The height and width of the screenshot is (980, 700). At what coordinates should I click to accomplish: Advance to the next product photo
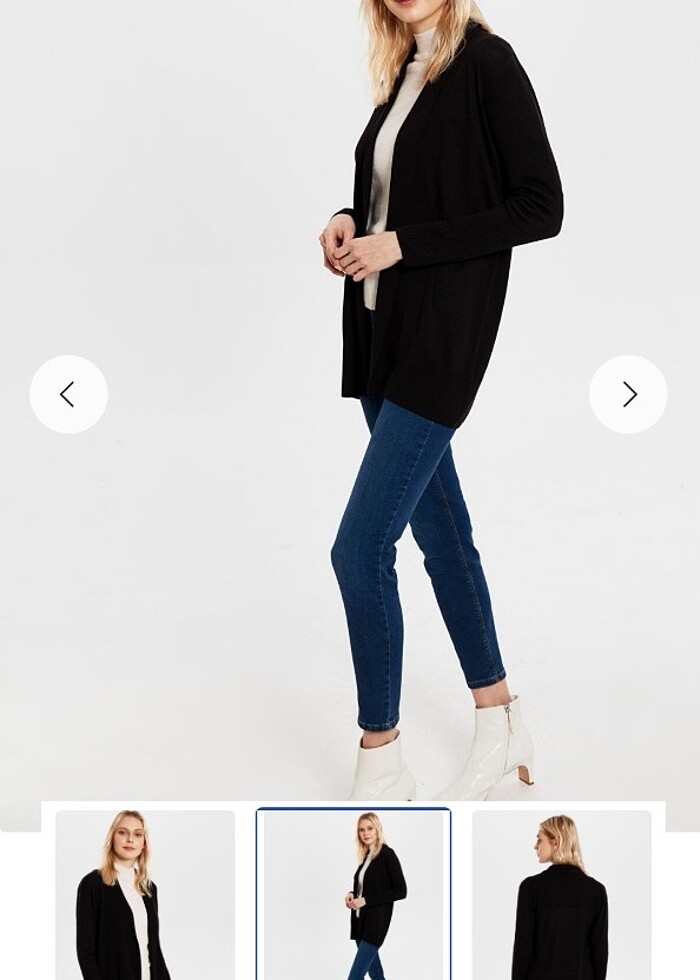(x=628, y=394)
